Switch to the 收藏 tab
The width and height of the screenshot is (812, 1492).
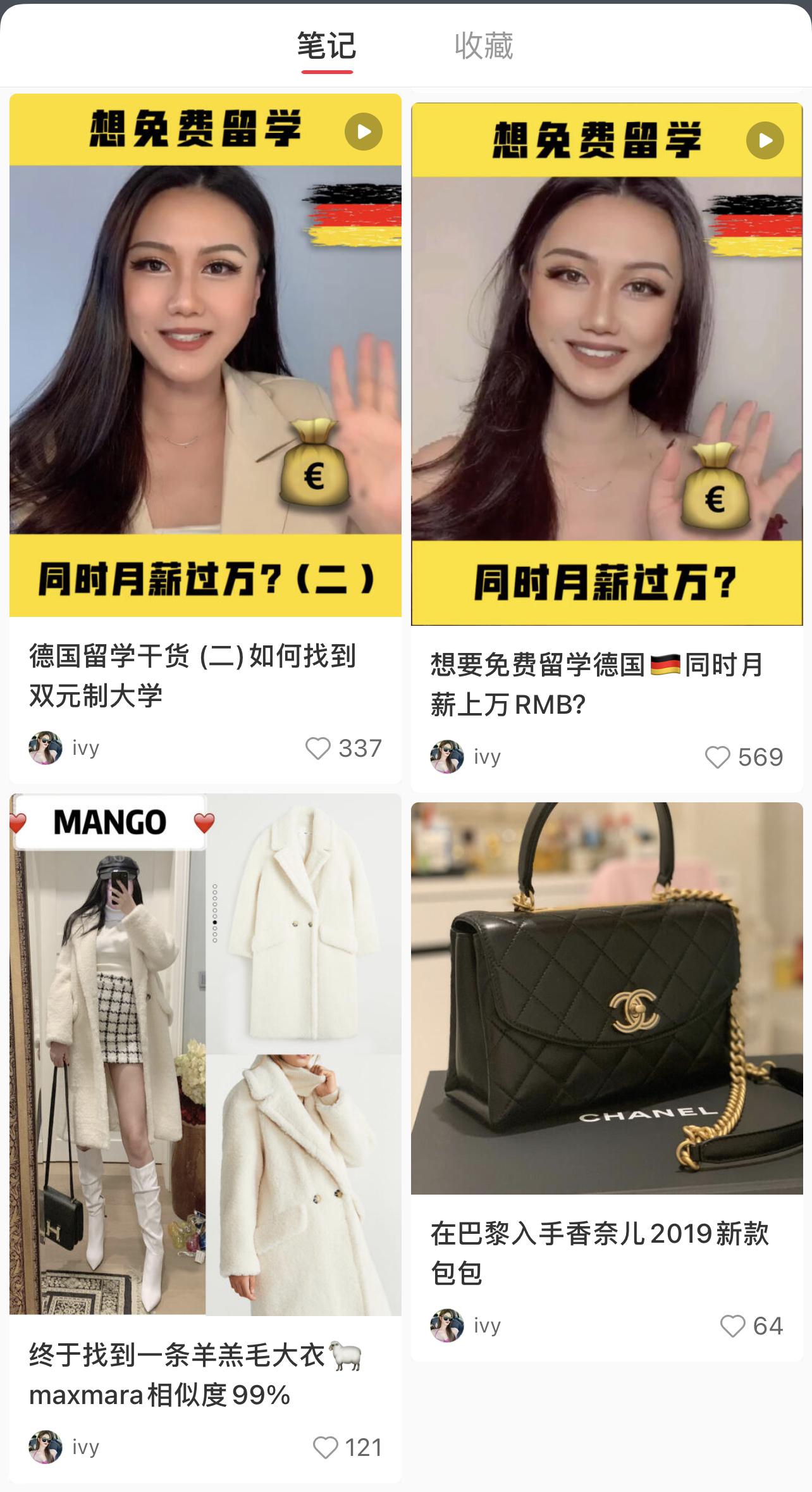point(484,47)
